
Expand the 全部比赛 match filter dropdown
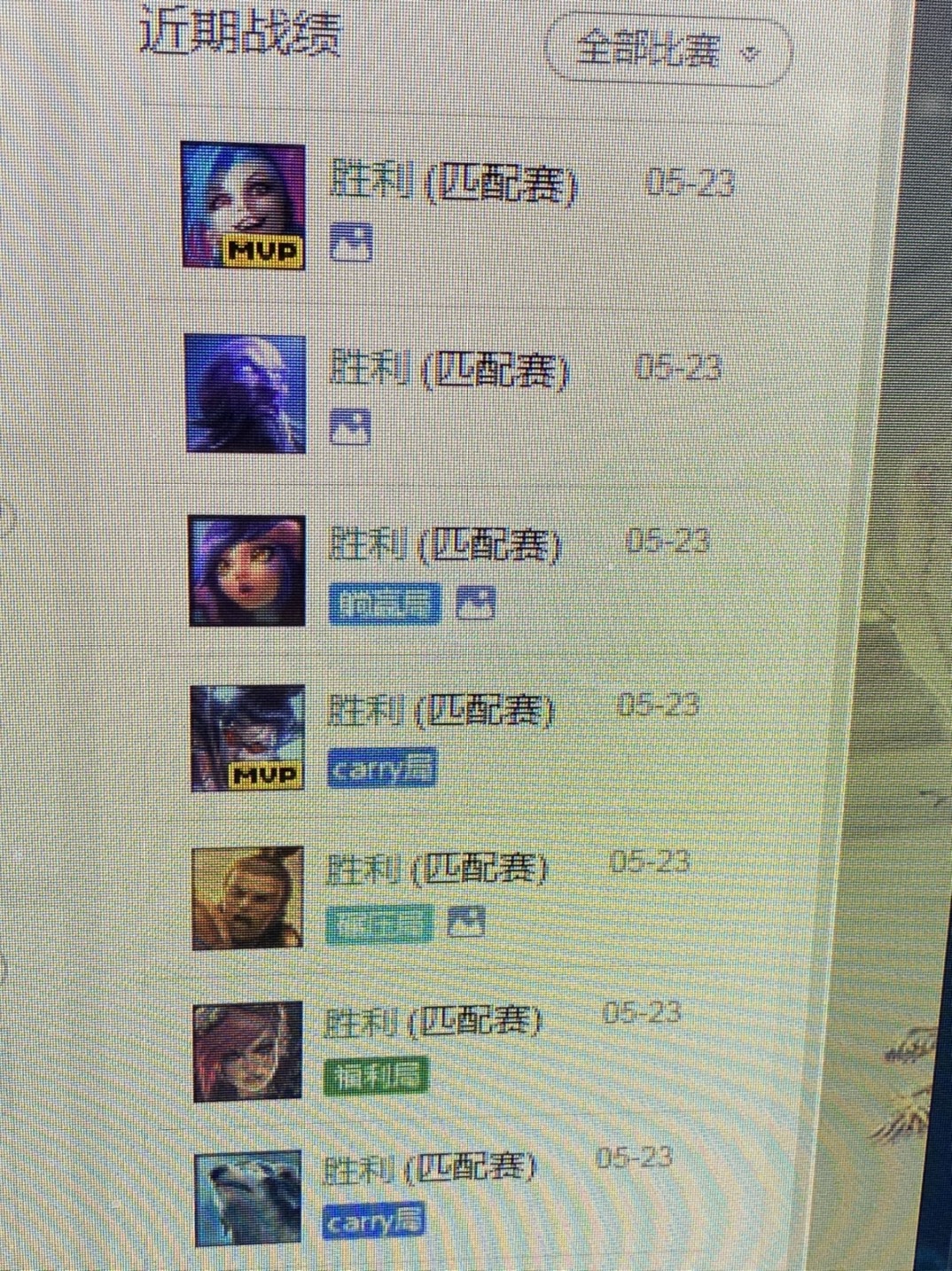(x=667, y=50)
